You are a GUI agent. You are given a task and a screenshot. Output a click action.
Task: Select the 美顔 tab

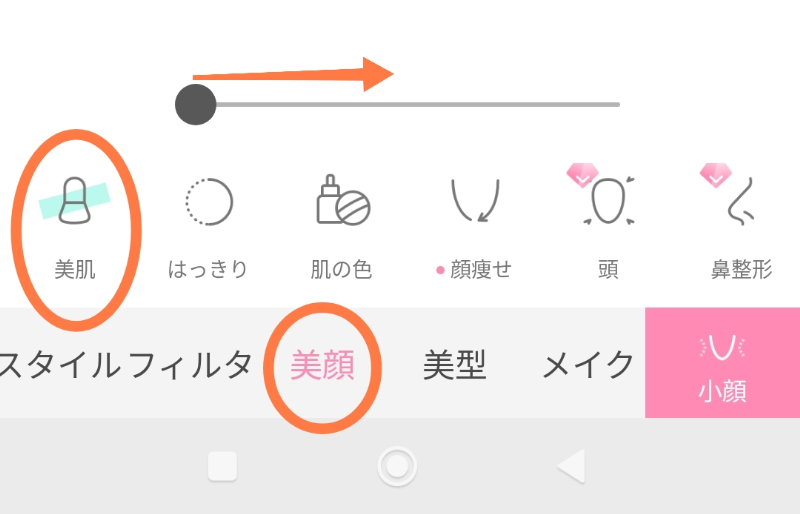(322, 365)
